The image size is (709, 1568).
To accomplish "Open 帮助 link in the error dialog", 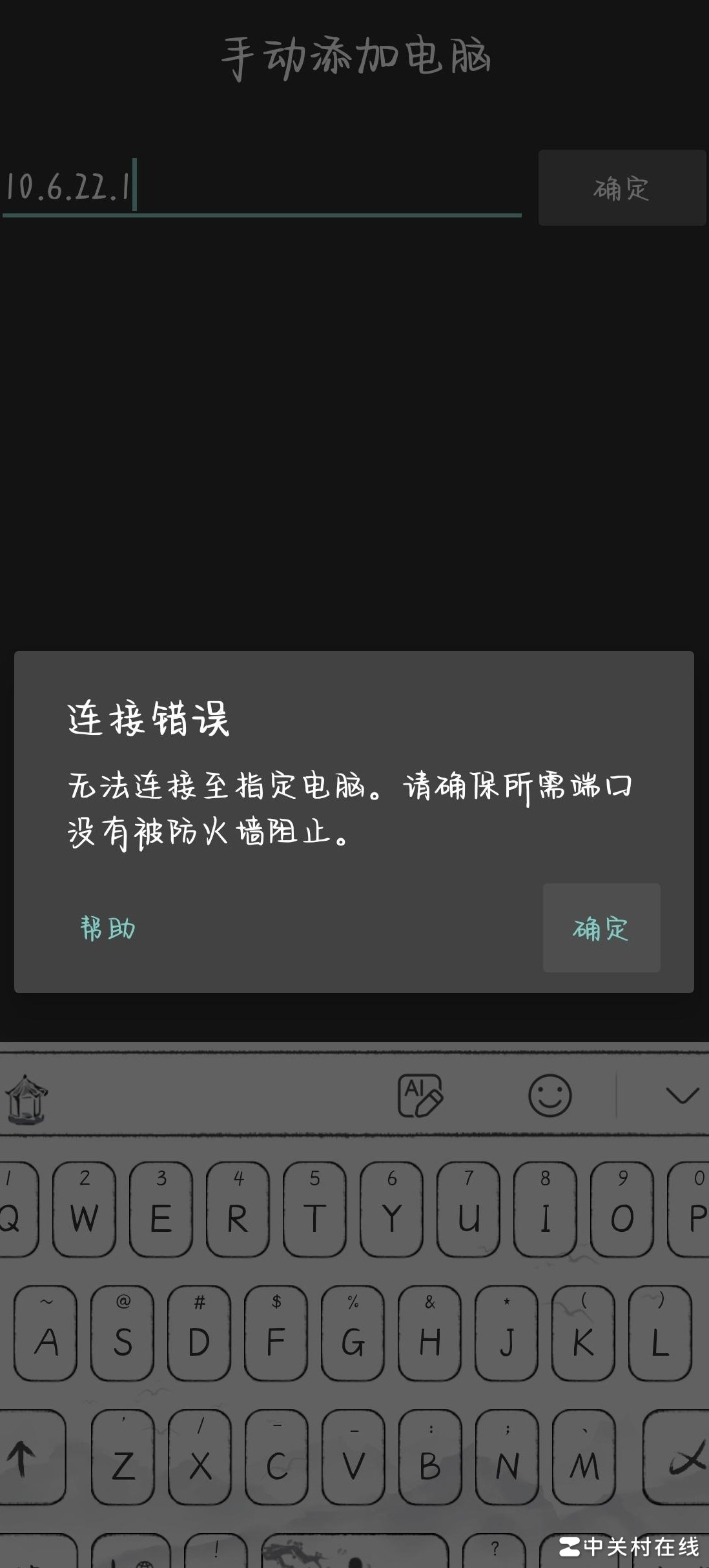I will click(x=108, y=929).
